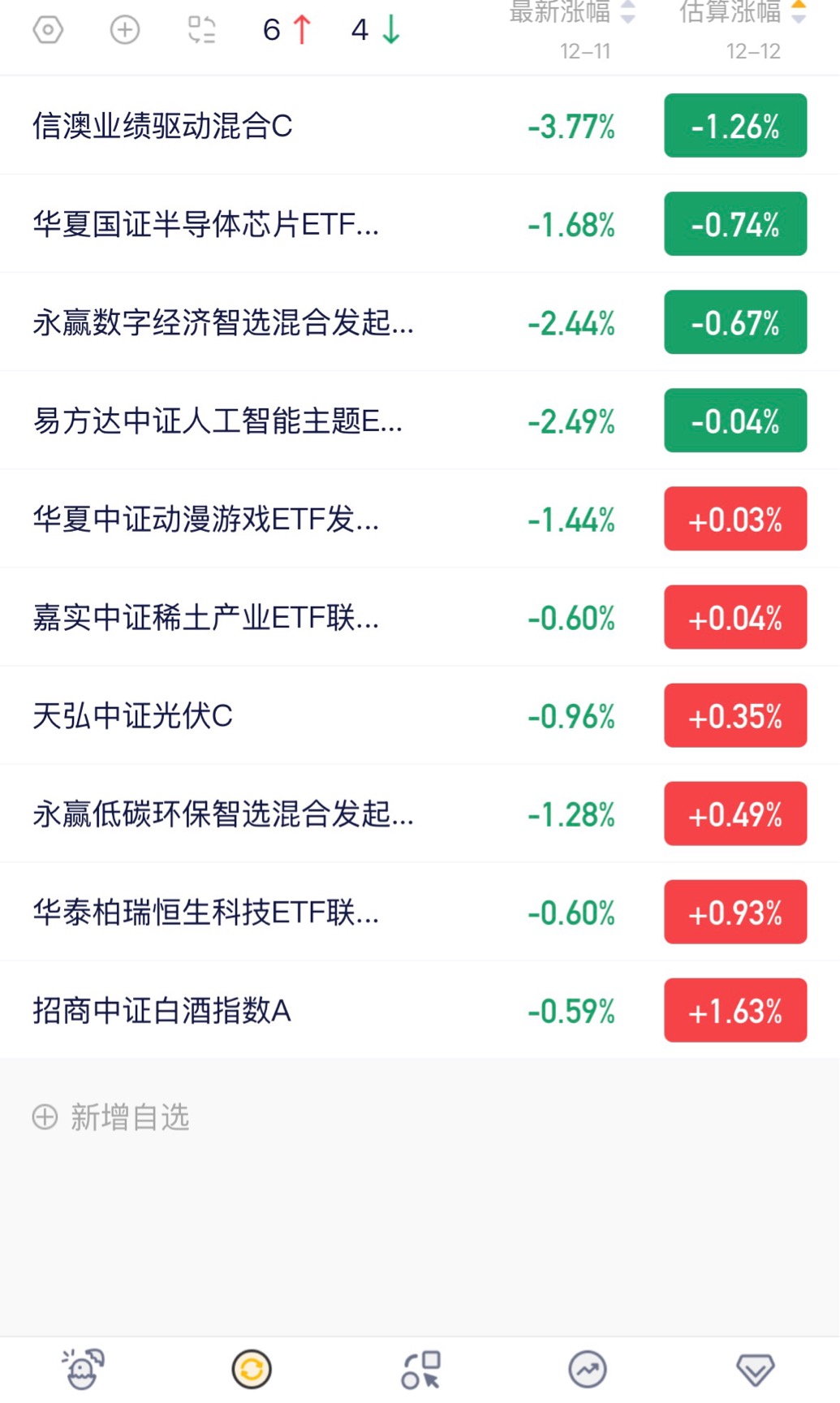
Task: Open 华泰柏瑞恒生科技ETF联接 fund
Action: coord(206,913)
